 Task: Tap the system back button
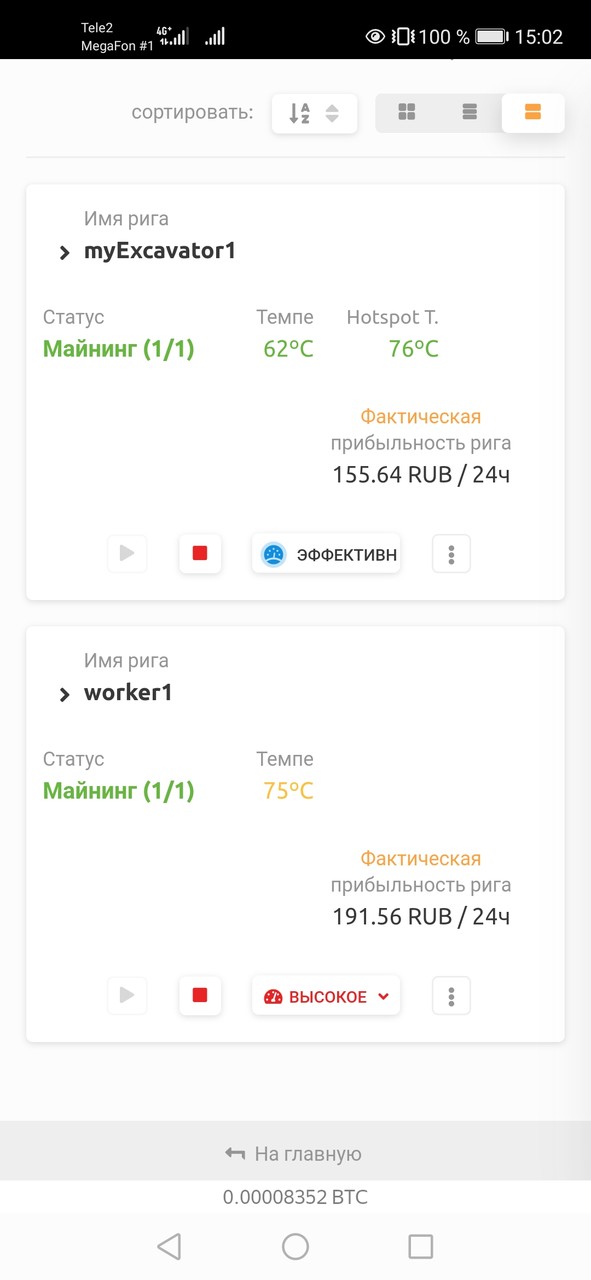[x=169, y=1246]
